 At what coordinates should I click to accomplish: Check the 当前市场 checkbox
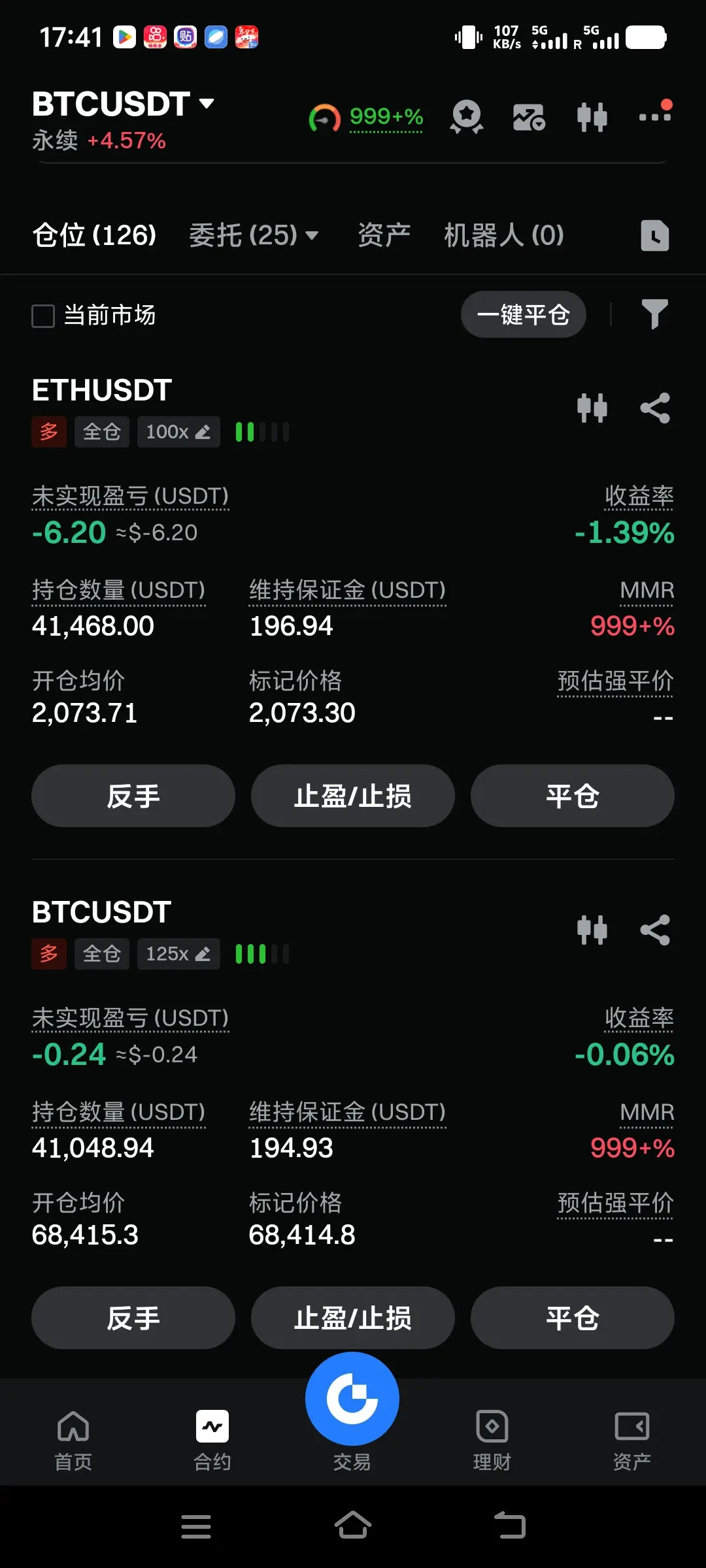click(x=43, y=316)
